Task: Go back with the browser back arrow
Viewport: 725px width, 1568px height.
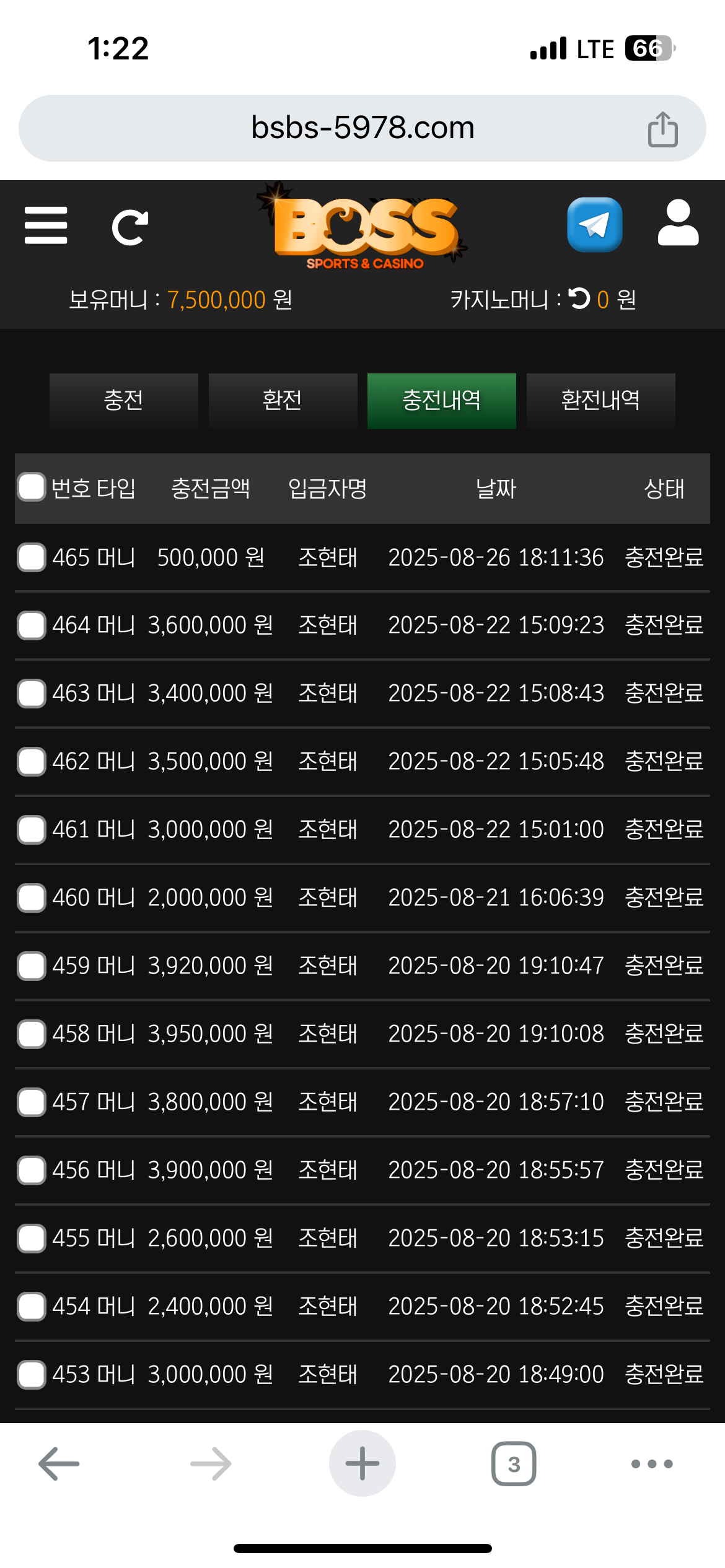Action: 59,1464
